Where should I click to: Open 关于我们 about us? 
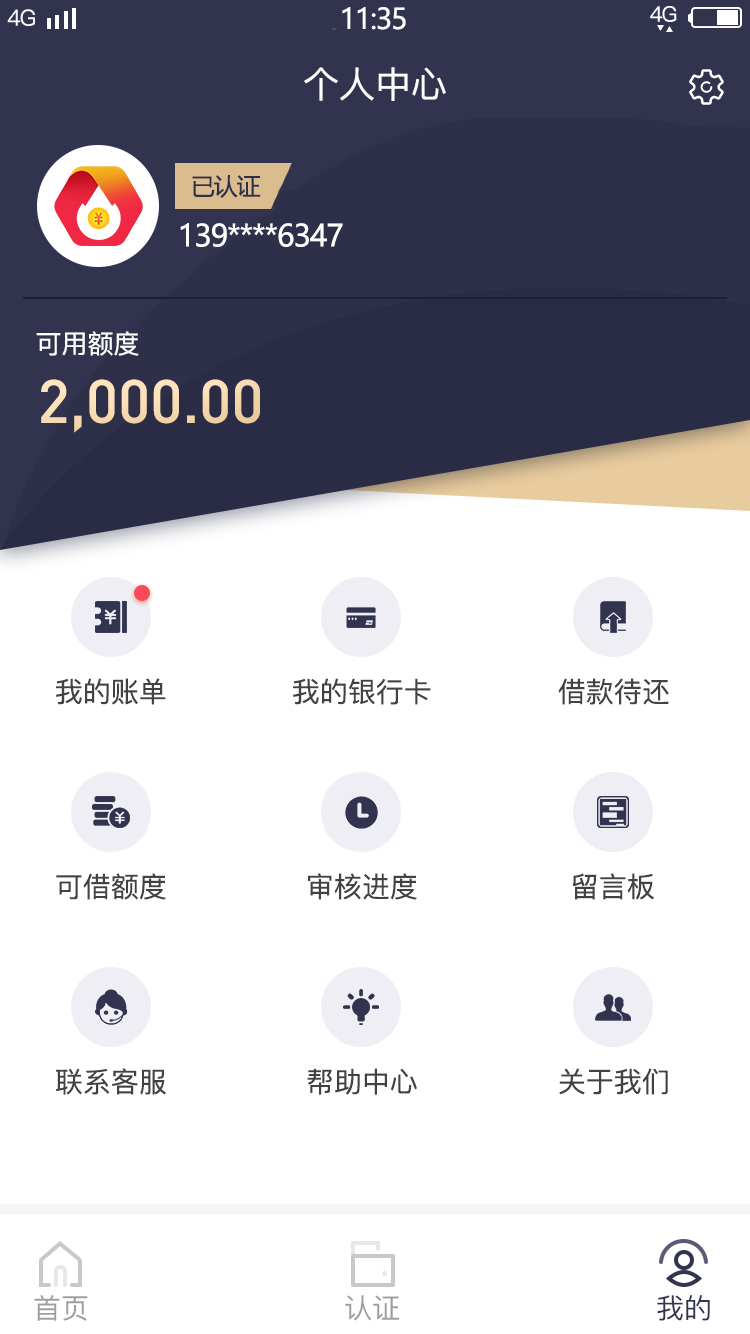[x=613, y=1032]
